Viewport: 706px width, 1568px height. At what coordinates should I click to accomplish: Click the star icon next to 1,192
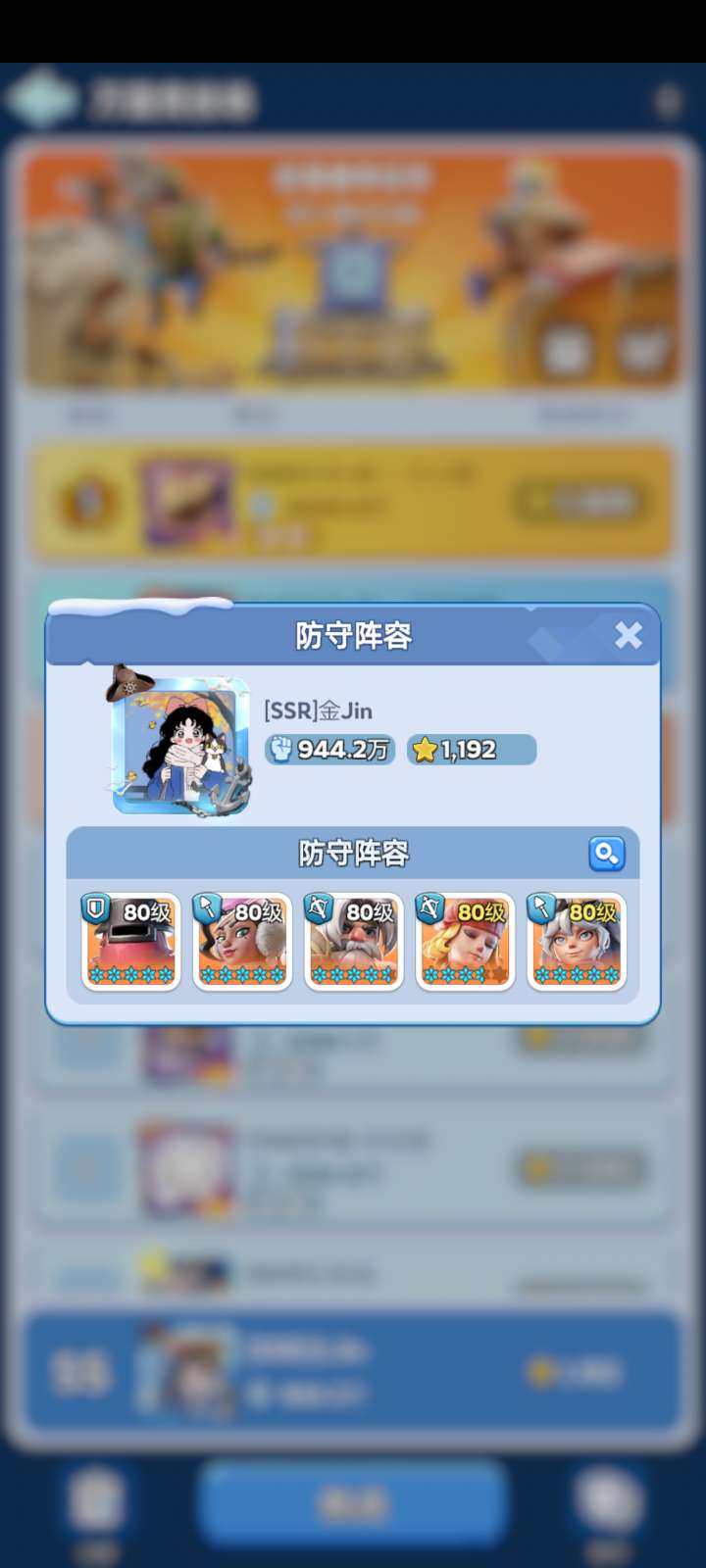click(x=424, y=750)
